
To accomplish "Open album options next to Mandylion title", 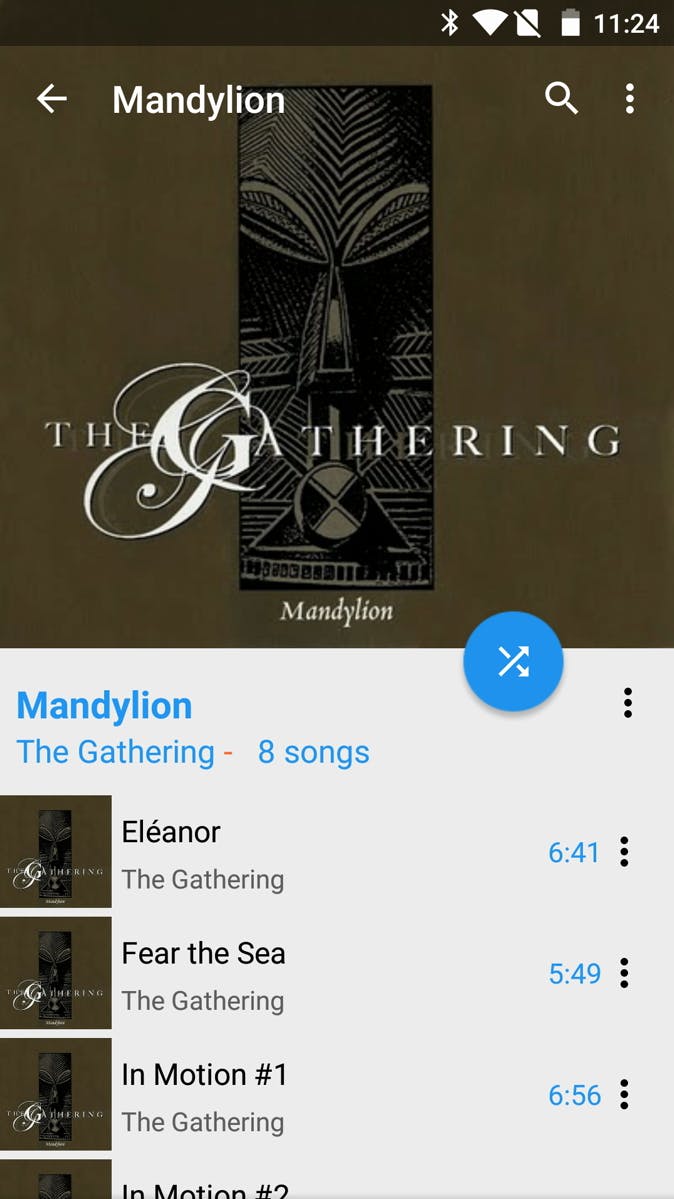I will 628,703.
